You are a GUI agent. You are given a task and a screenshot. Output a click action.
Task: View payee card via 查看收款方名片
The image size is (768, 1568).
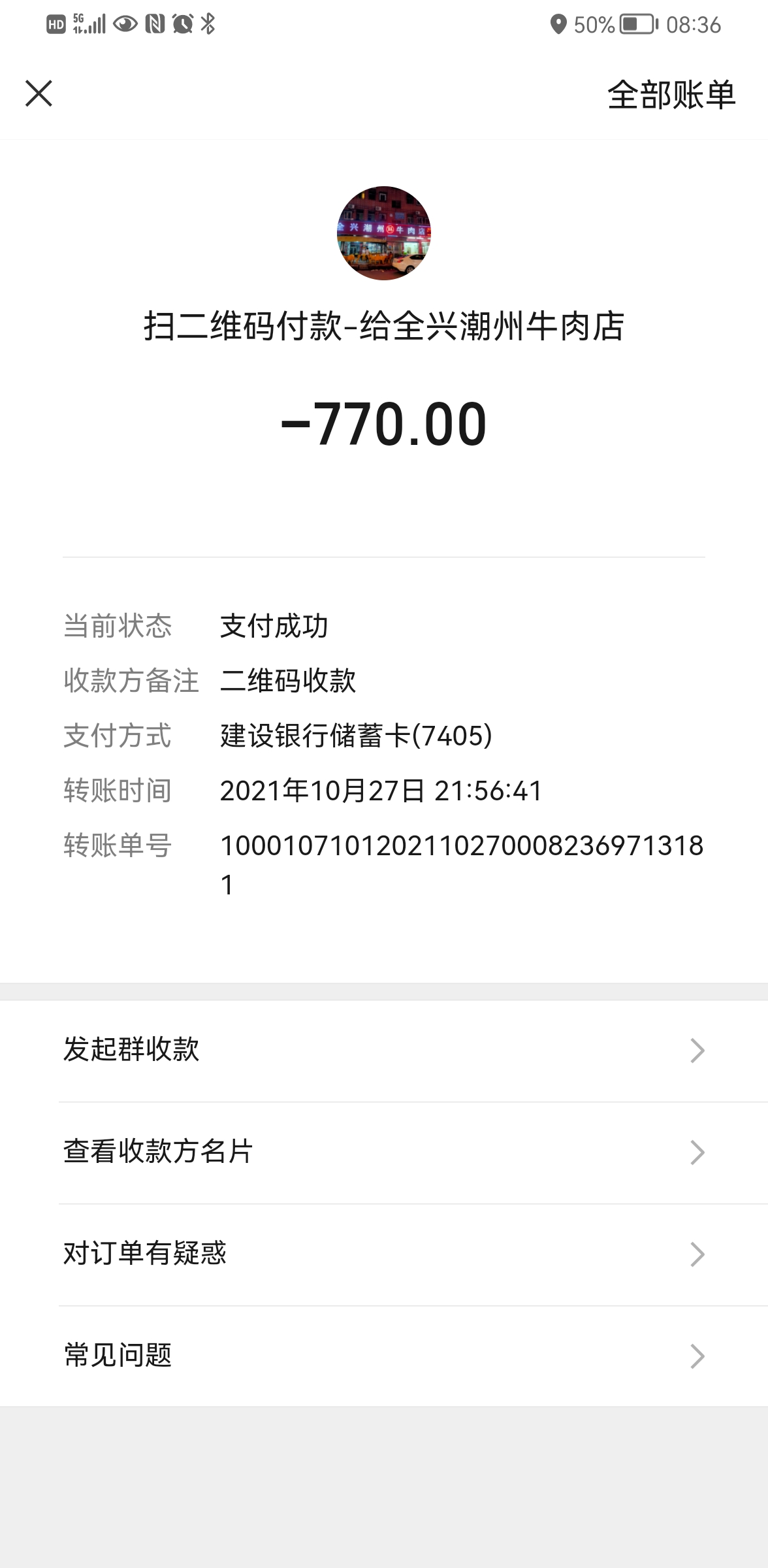tap(384, 1152)
